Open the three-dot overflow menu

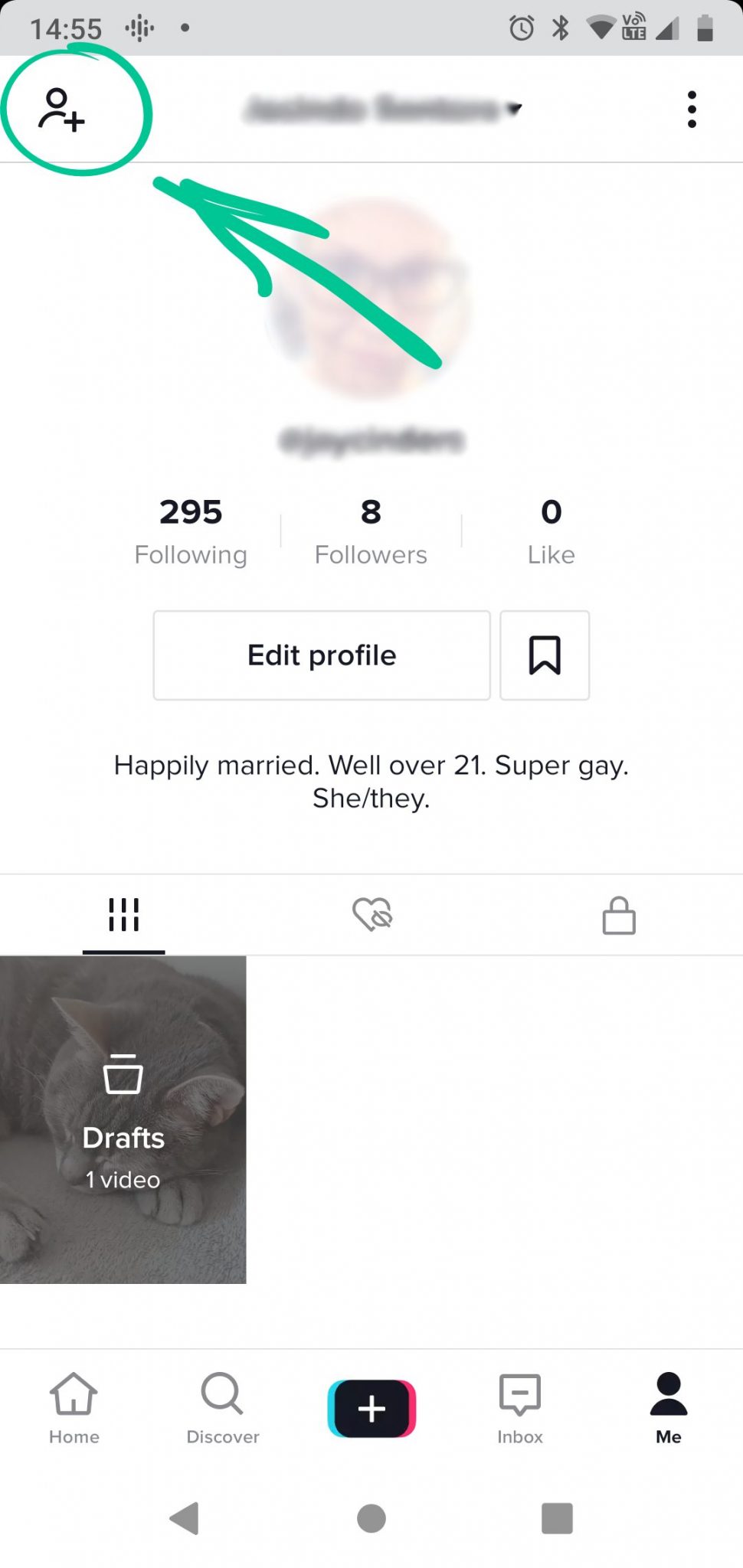tap(692, 109)
